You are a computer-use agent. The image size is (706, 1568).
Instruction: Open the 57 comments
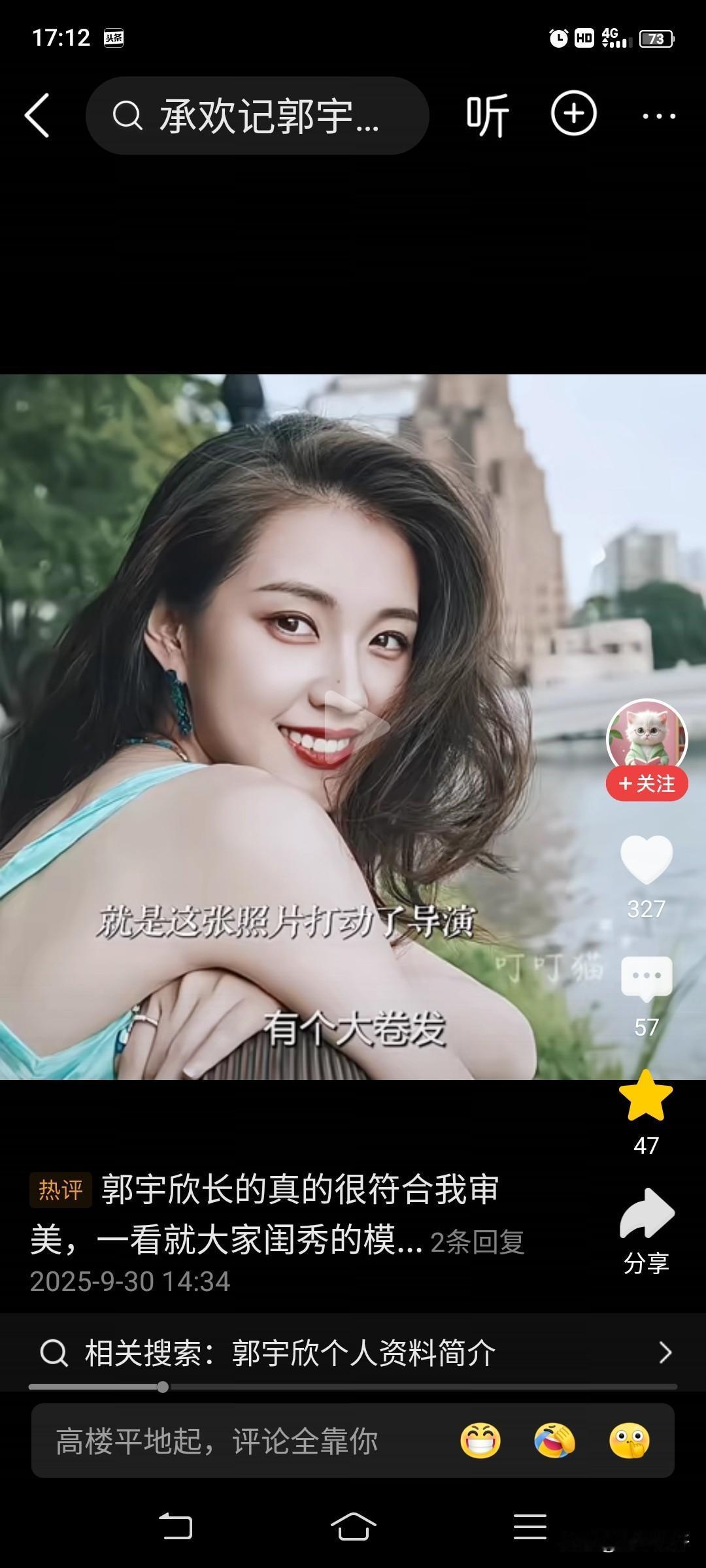(646, 978)
